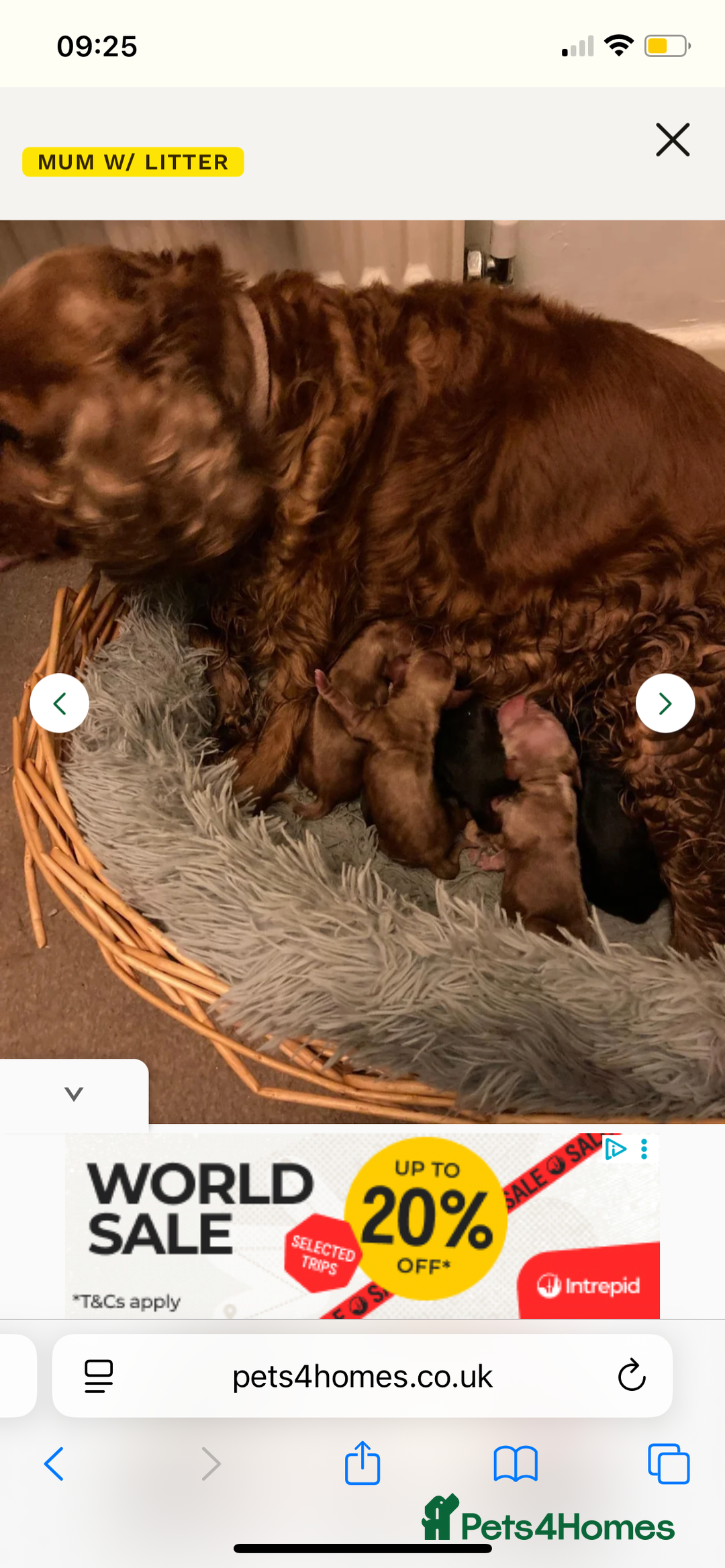
Task: Open the page settings menu in the address bar
Action: coord(99,1376)
